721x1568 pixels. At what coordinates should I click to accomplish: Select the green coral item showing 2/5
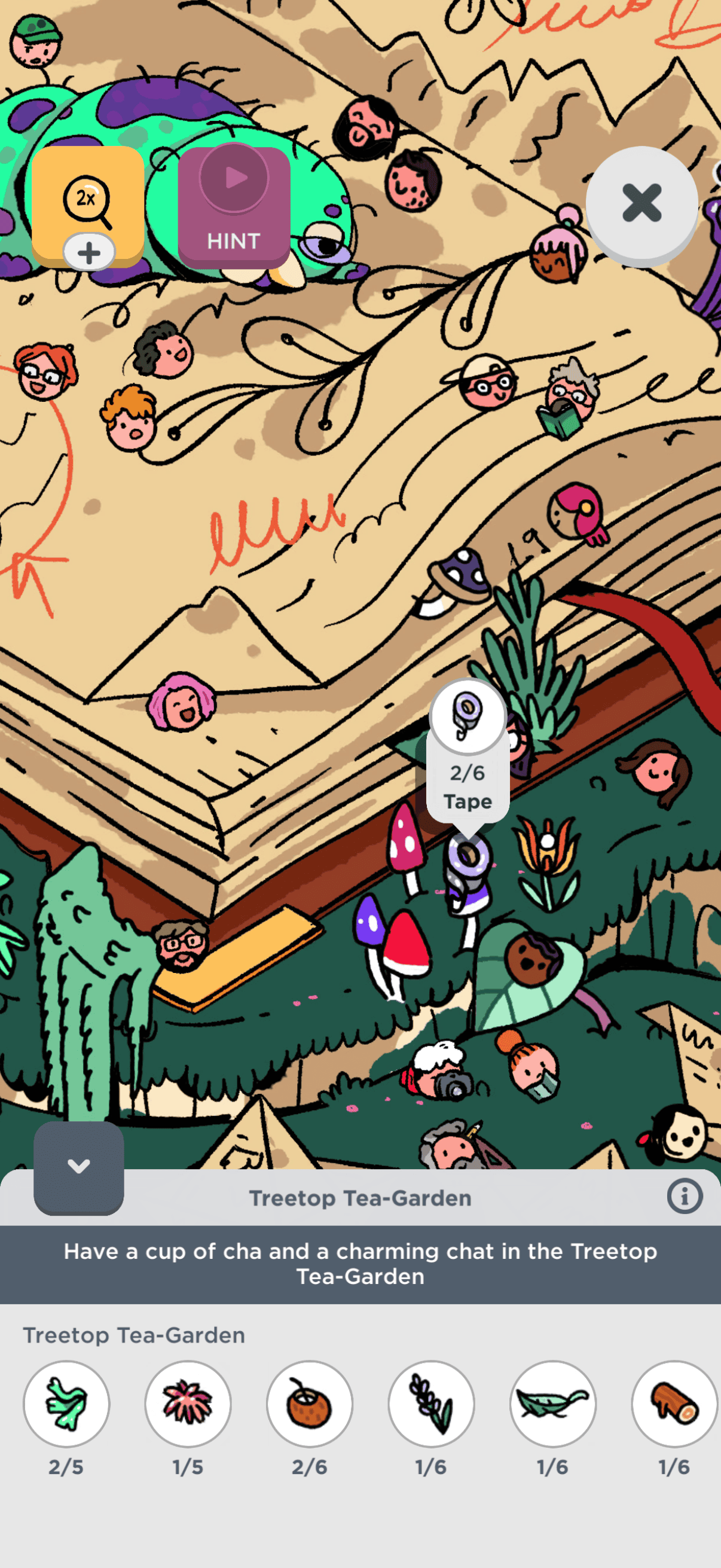pos(66,1404)
